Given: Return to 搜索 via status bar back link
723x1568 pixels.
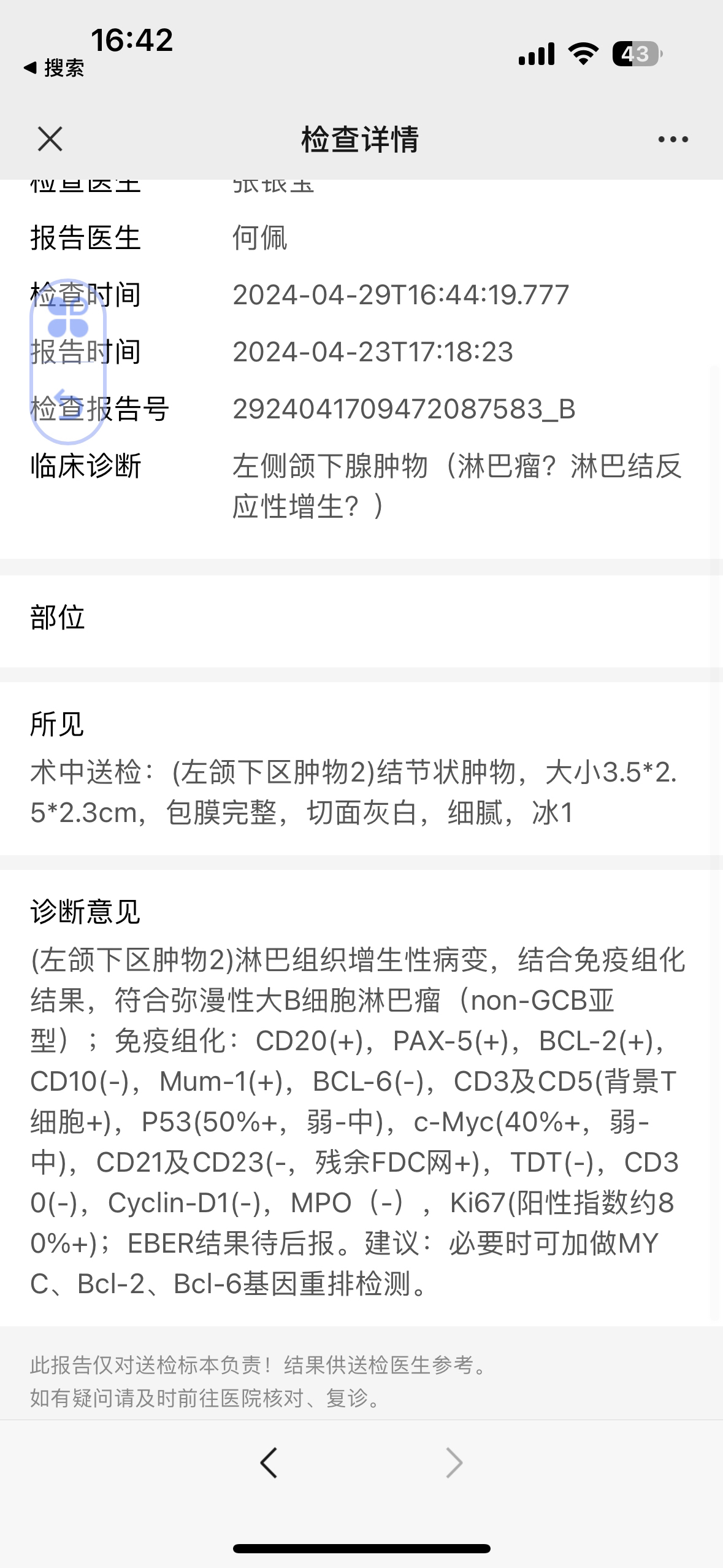Looking at the screenshot, I should pos(53,67).
